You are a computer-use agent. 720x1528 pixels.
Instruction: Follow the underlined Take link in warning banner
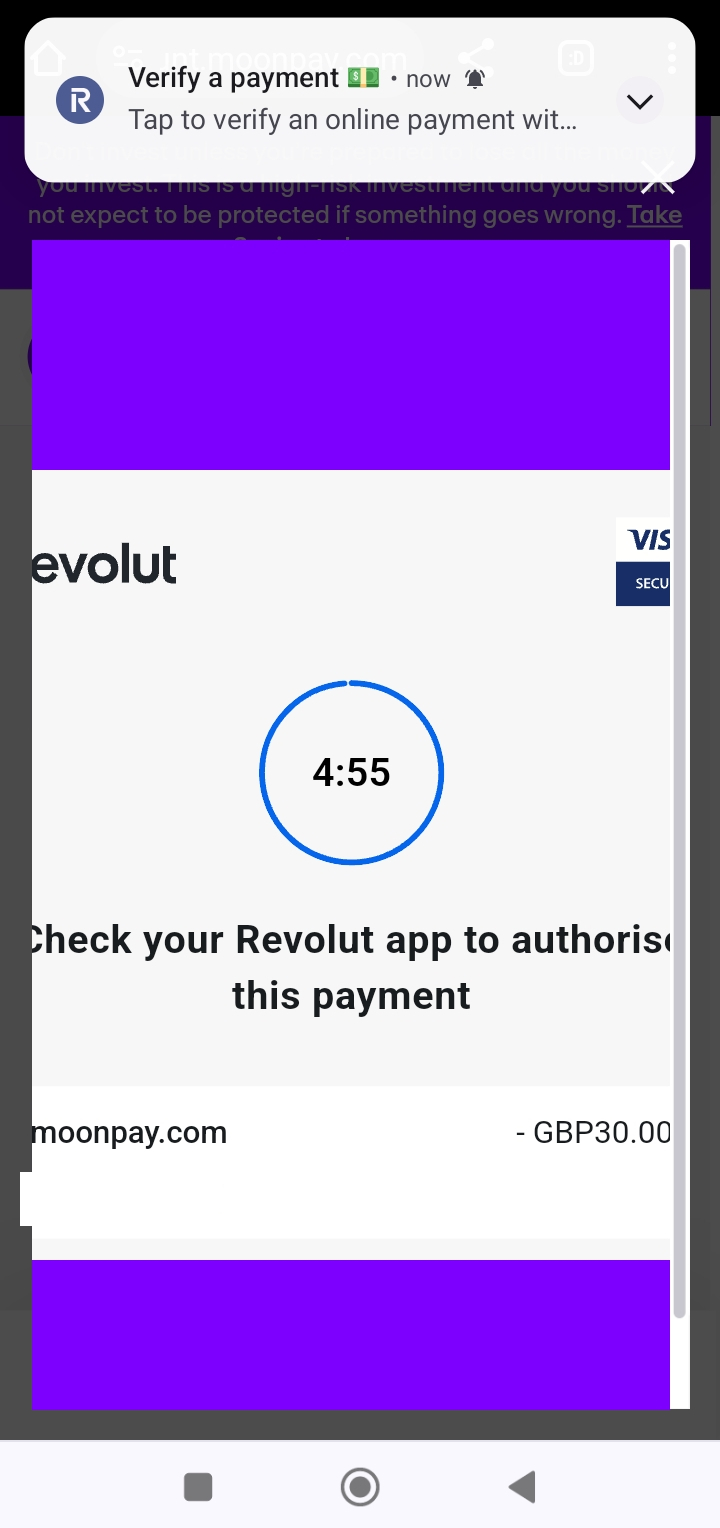[x=654, y=215]
